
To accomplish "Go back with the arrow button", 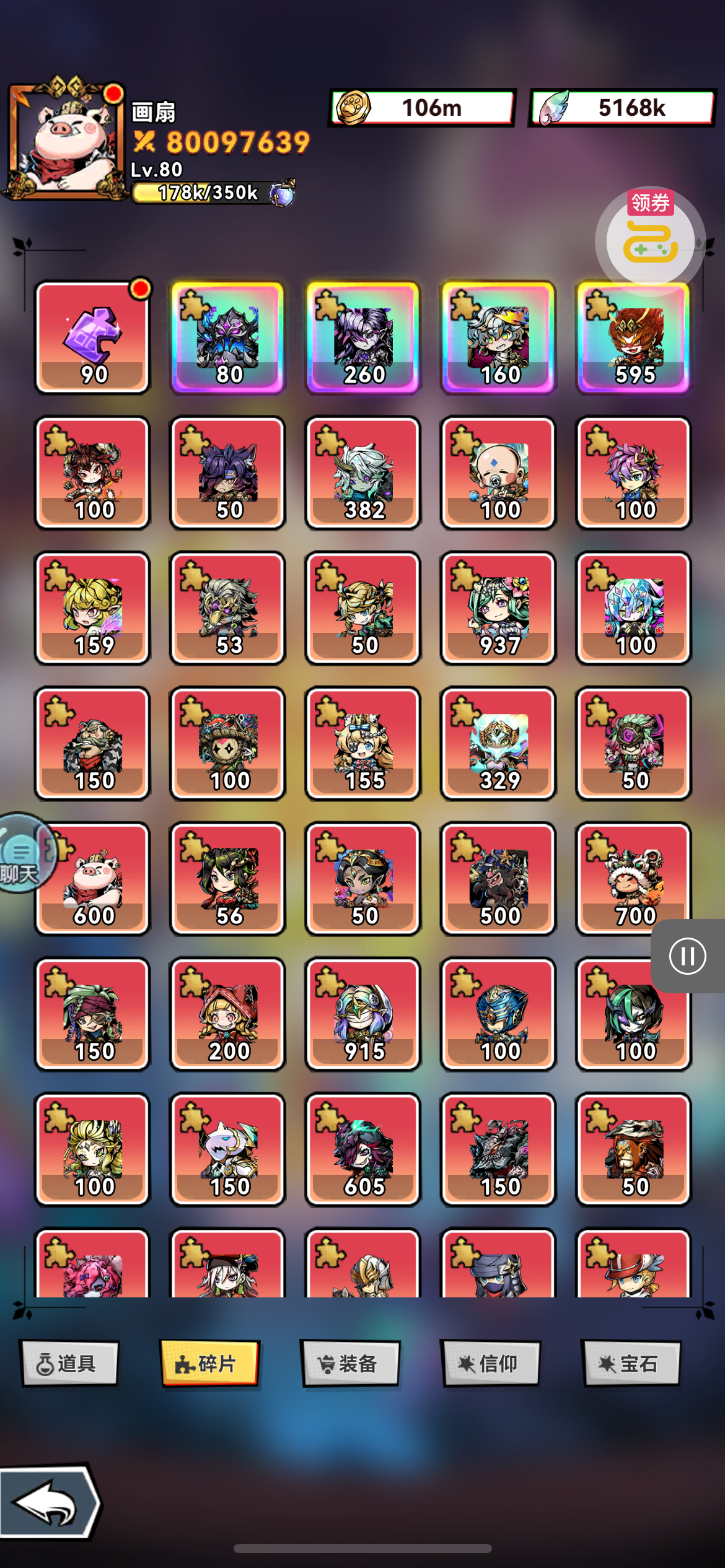I will (48, 1500).
